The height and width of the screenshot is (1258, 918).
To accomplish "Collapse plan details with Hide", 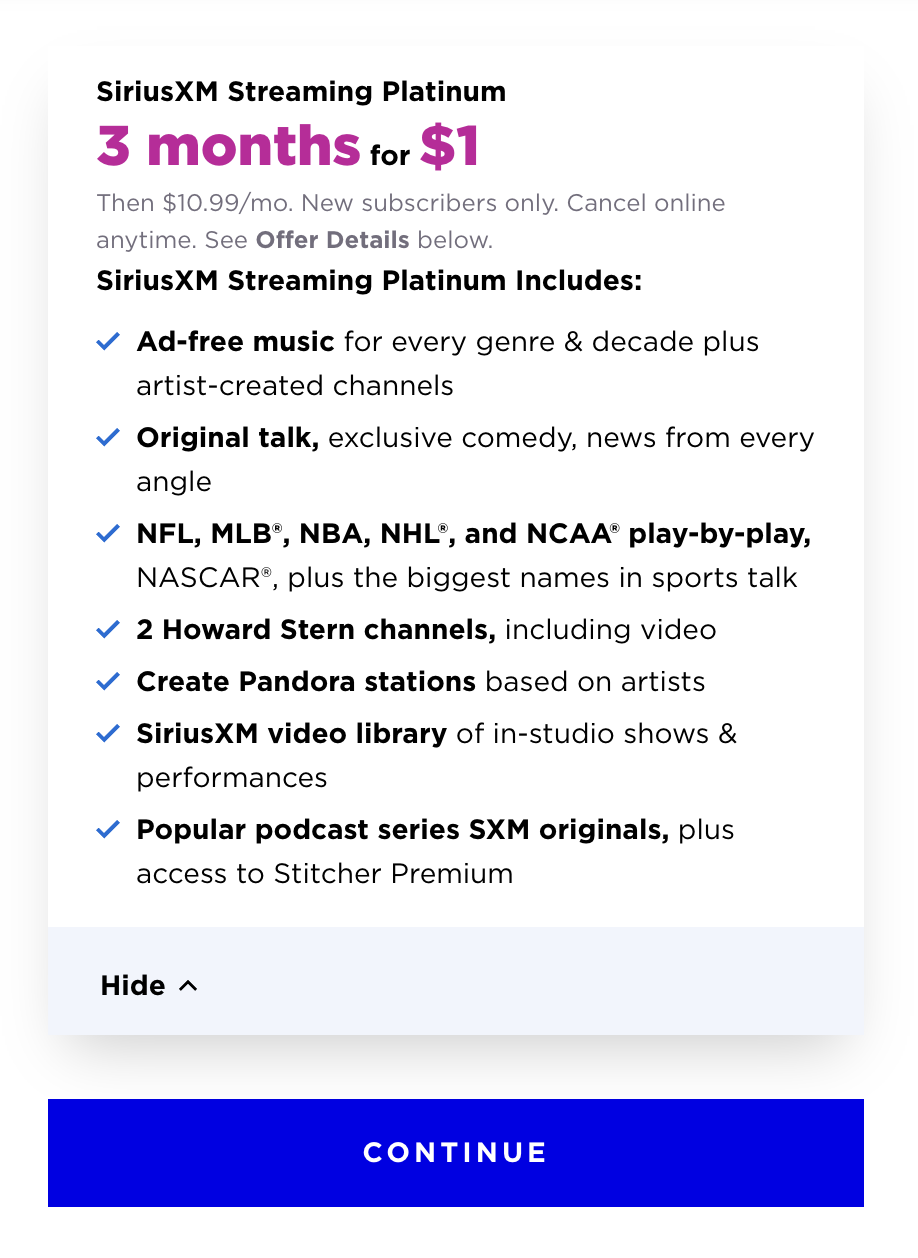I will coord(149,986).
